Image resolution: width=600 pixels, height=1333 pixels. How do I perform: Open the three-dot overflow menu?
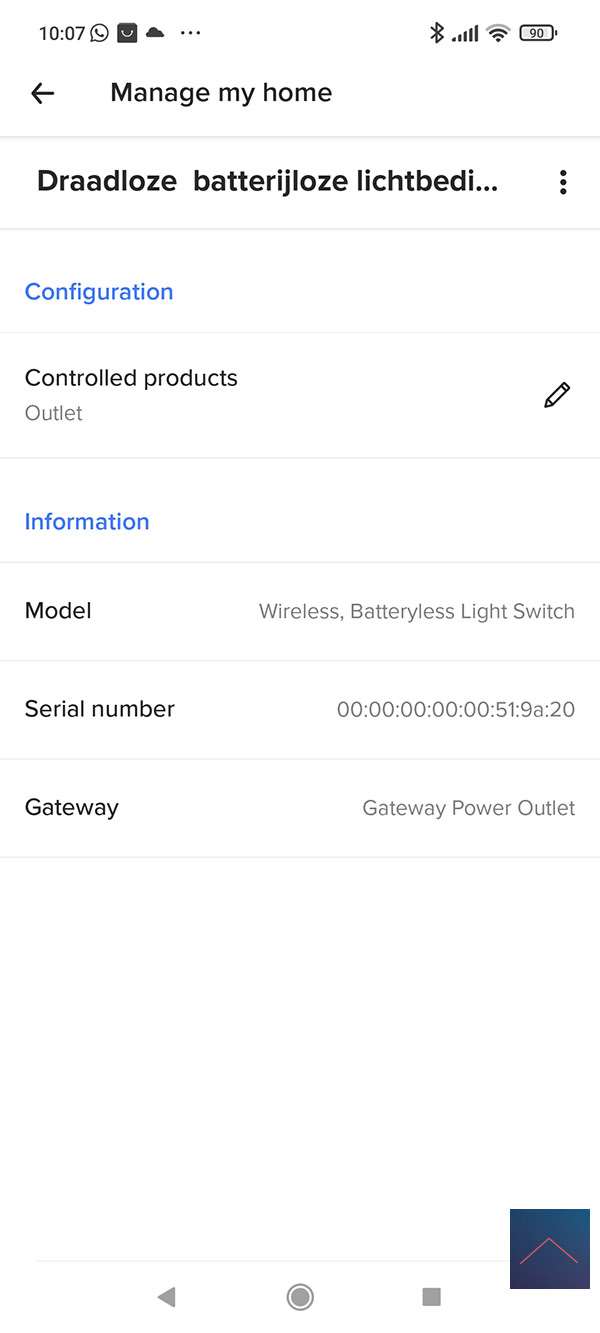click(563, 182)
